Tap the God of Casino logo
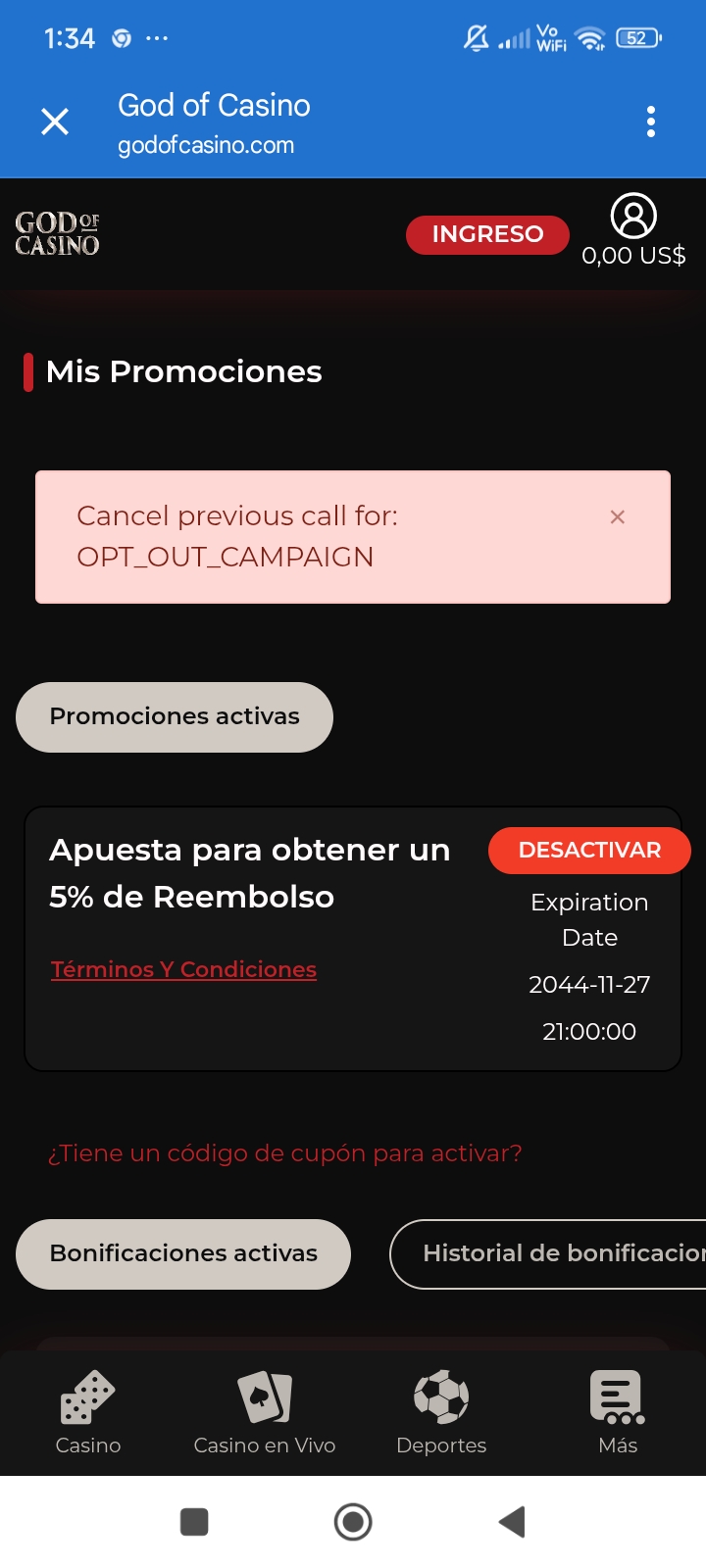Image resolution: width=706 pixels, height=1568 pixels. (x=57, y=233)
